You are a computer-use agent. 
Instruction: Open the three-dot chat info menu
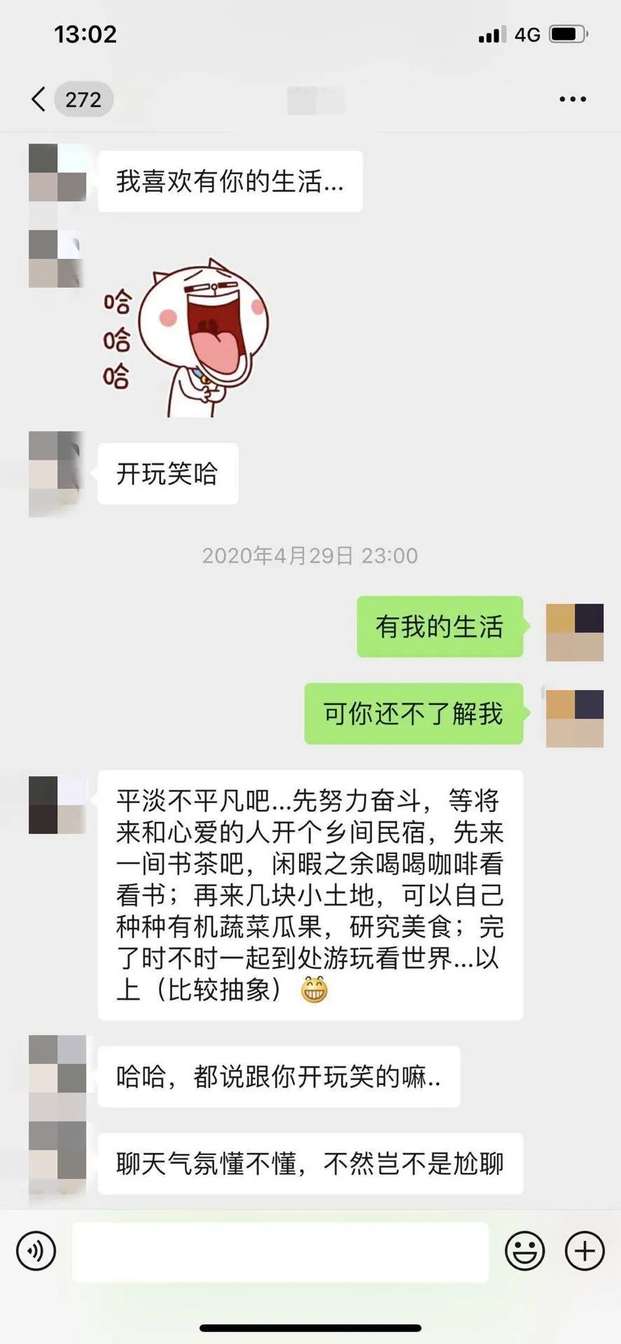pyautogui.click(x=572, y=99)
